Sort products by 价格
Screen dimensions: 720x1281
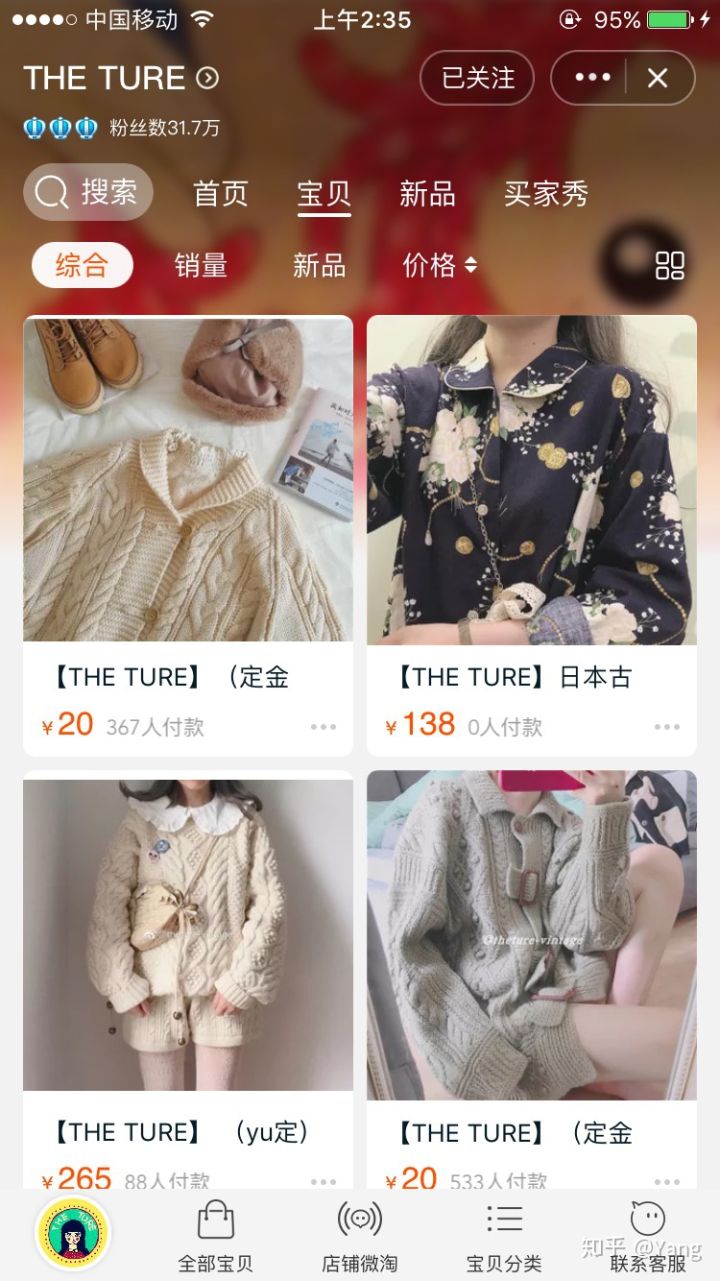(440, 265)
